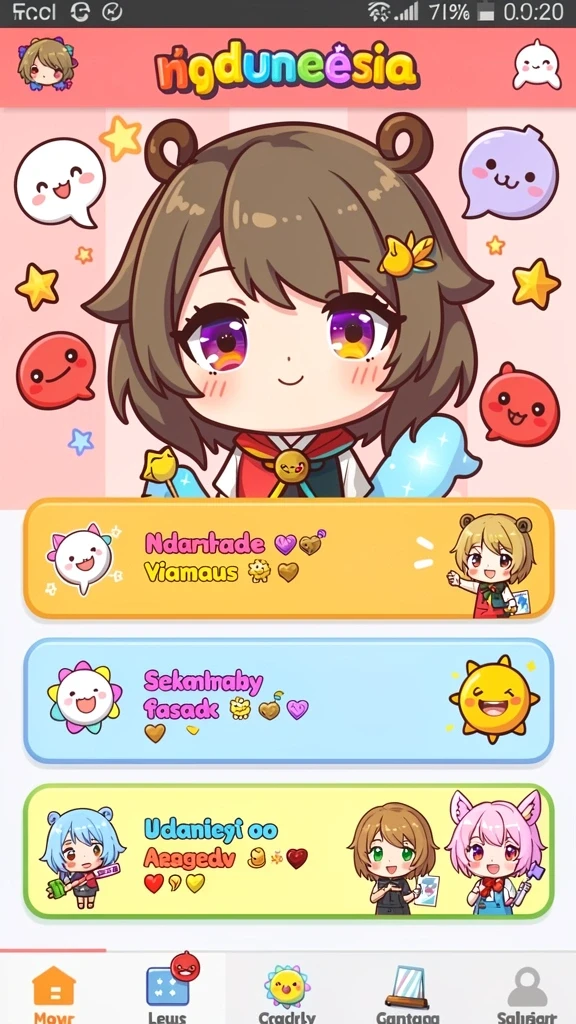The height and width of the screenshot is (1024, 576).
Task: Open the profile avatar in the header
Action: point(47,64)
